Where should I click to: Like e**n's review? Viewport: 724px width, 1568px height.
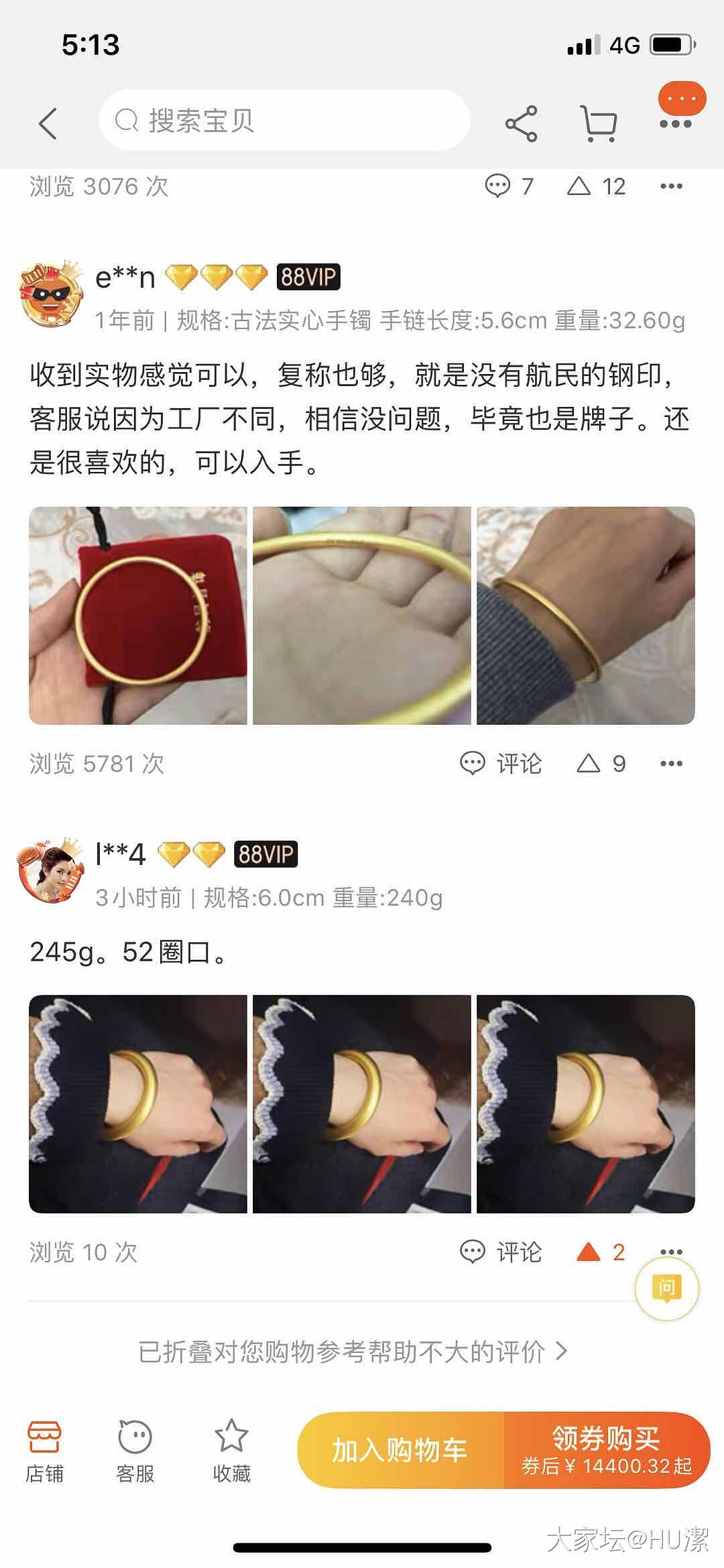point(601,764)
